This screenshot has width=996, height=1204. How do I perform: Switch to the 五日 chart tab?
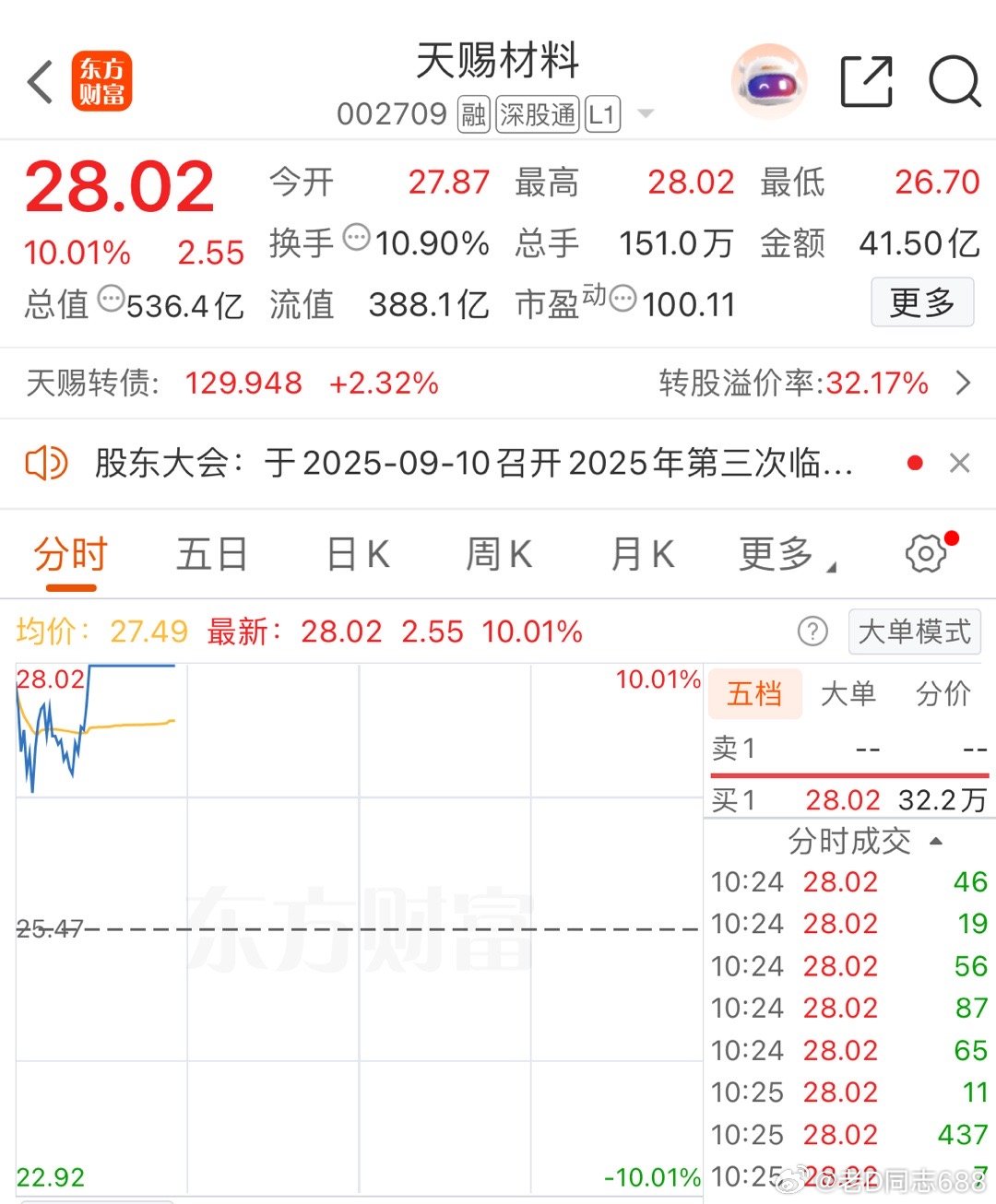pyautogui.click(x=211, y=555)
